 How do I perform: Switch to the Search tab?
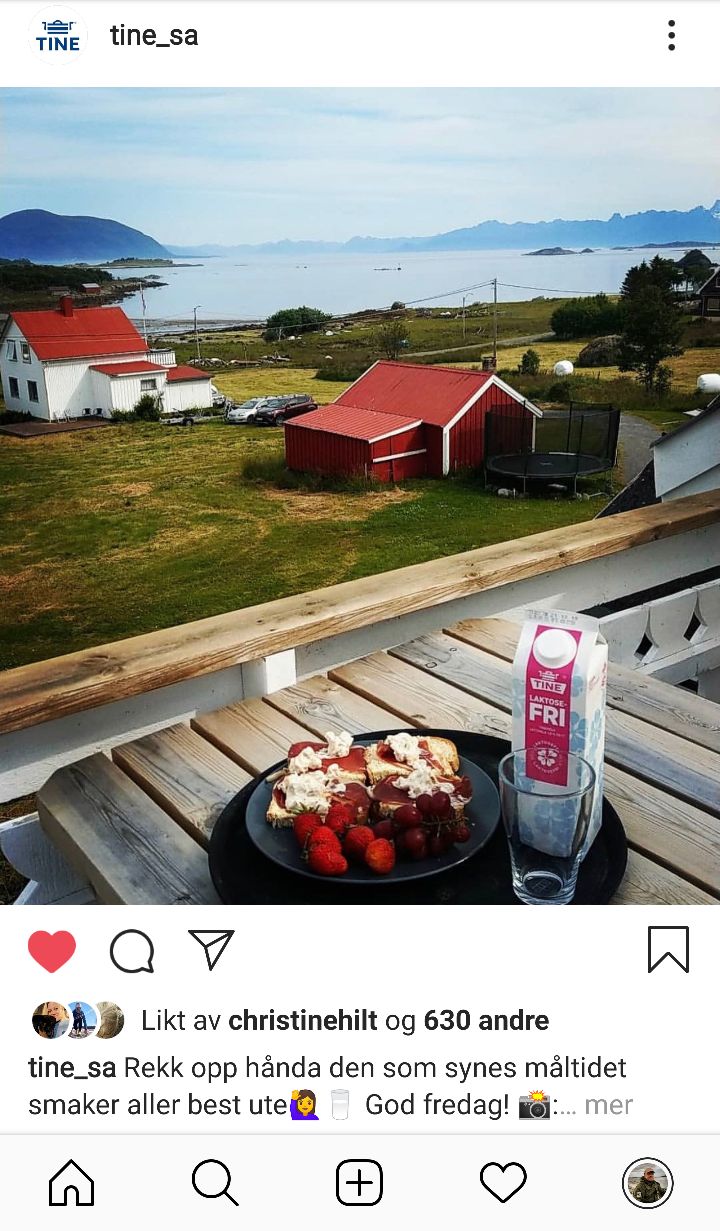click(x=215, y=1183)
